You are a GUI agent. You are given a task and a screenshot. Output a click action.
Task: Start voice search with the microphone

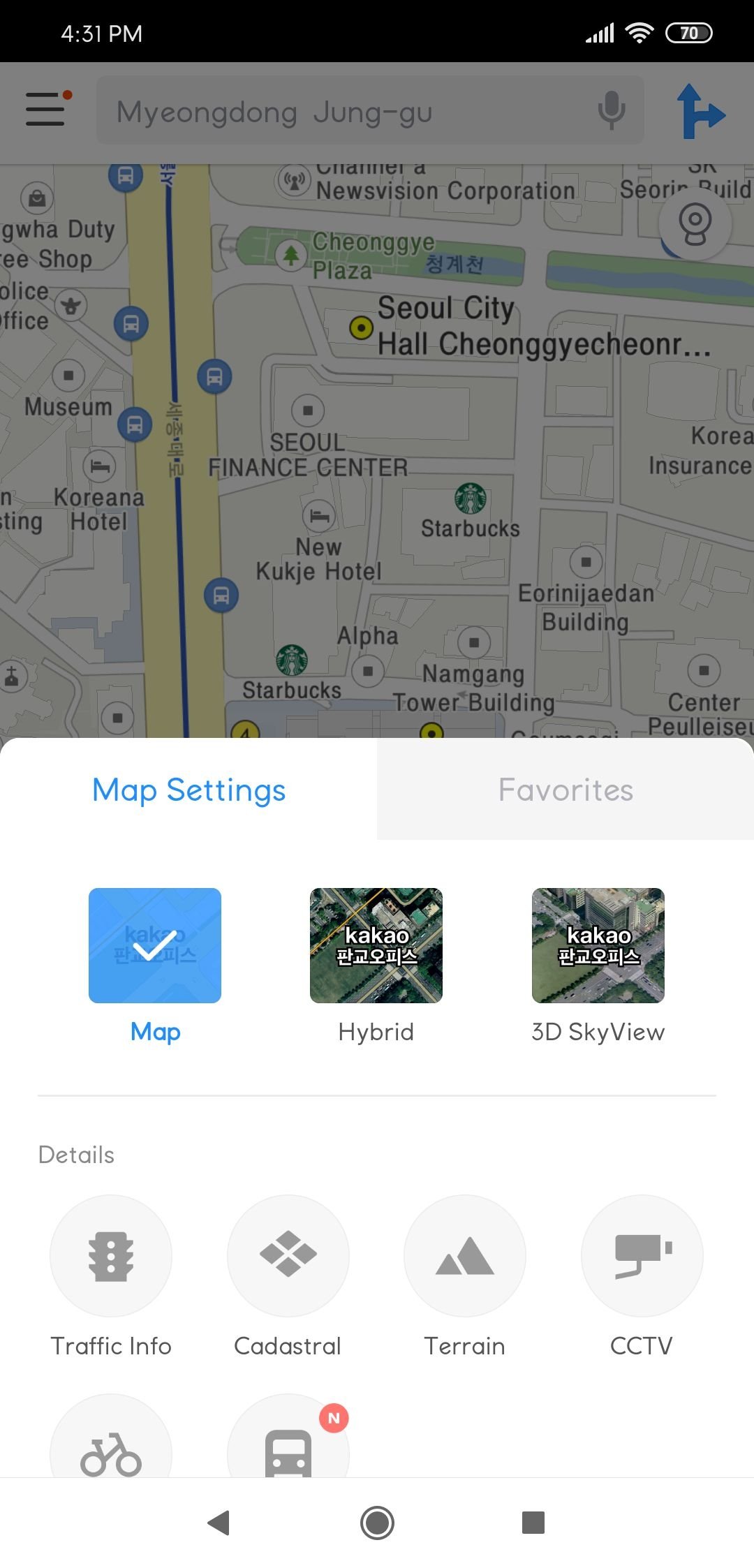(x=611, y=110)
